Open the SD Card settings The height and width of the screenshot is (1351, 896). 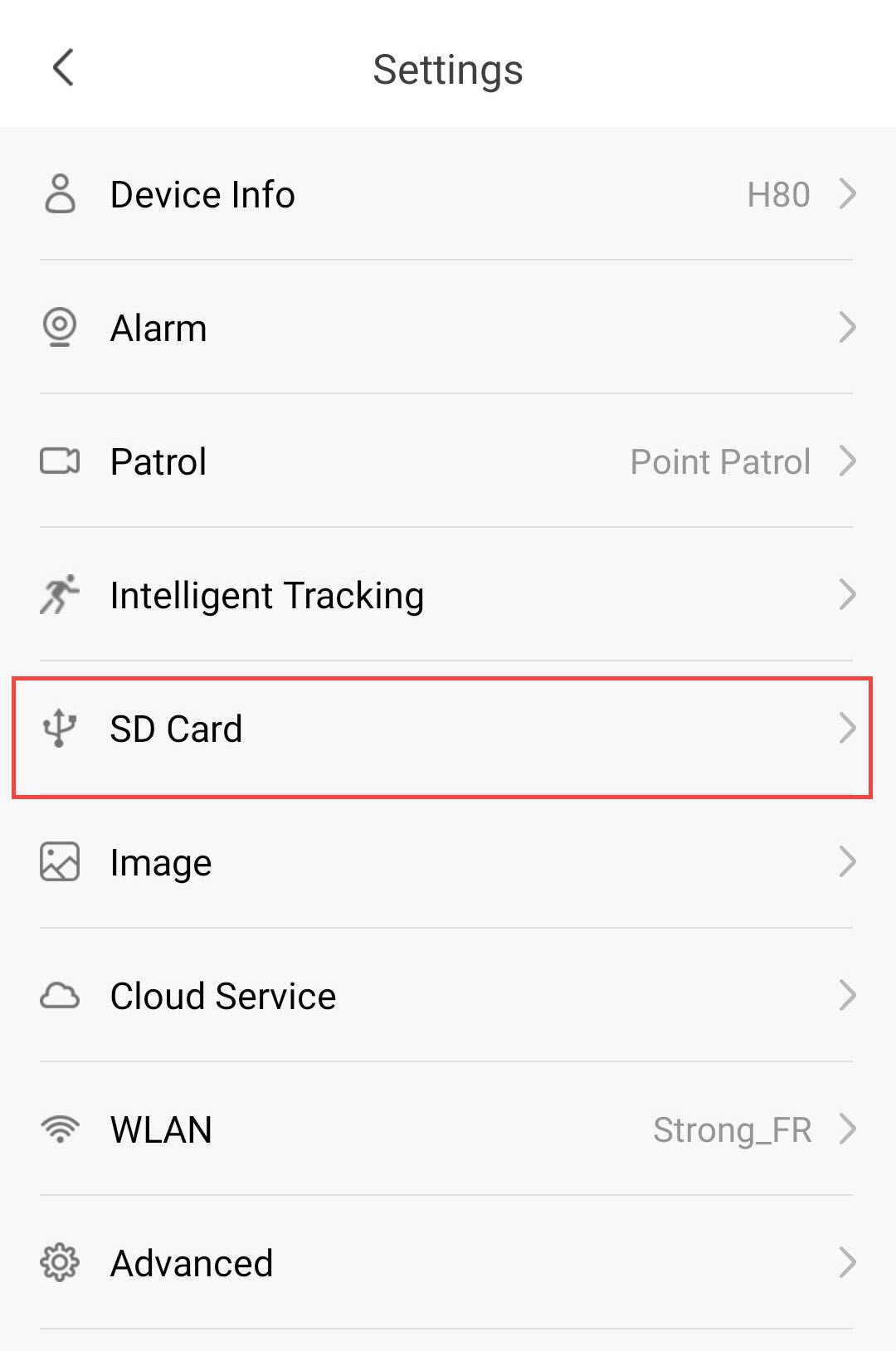pos(177,729)
